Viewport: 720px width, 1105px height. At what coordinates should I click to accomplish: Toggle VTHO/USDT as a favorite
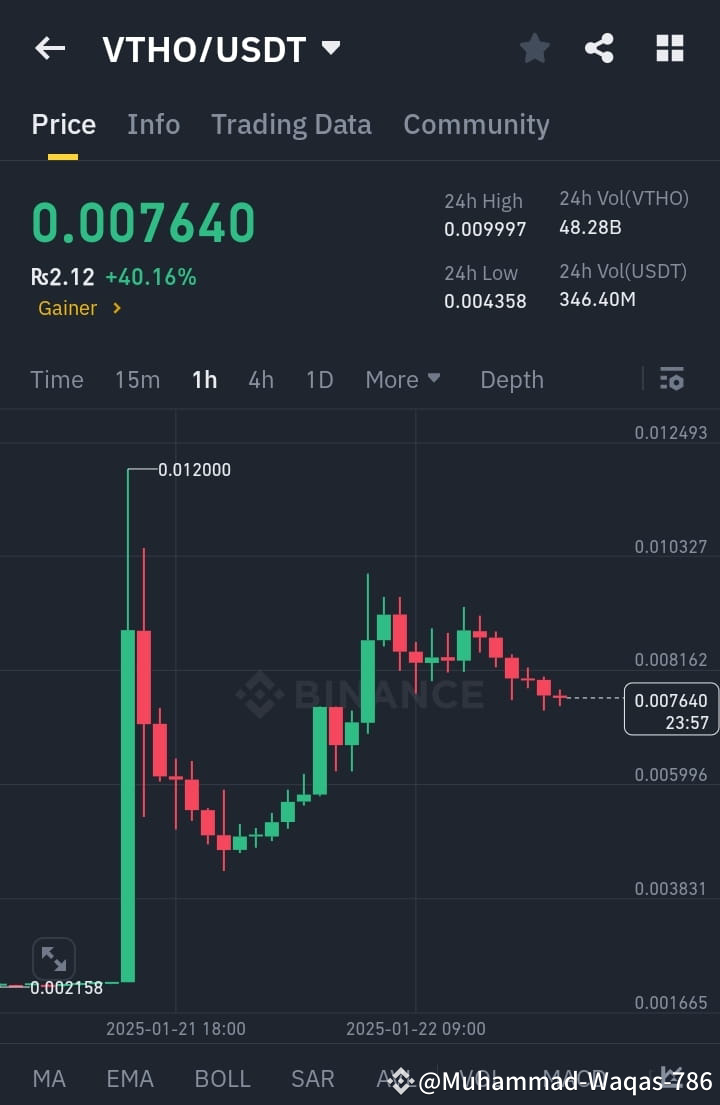[x=534, y=47]
